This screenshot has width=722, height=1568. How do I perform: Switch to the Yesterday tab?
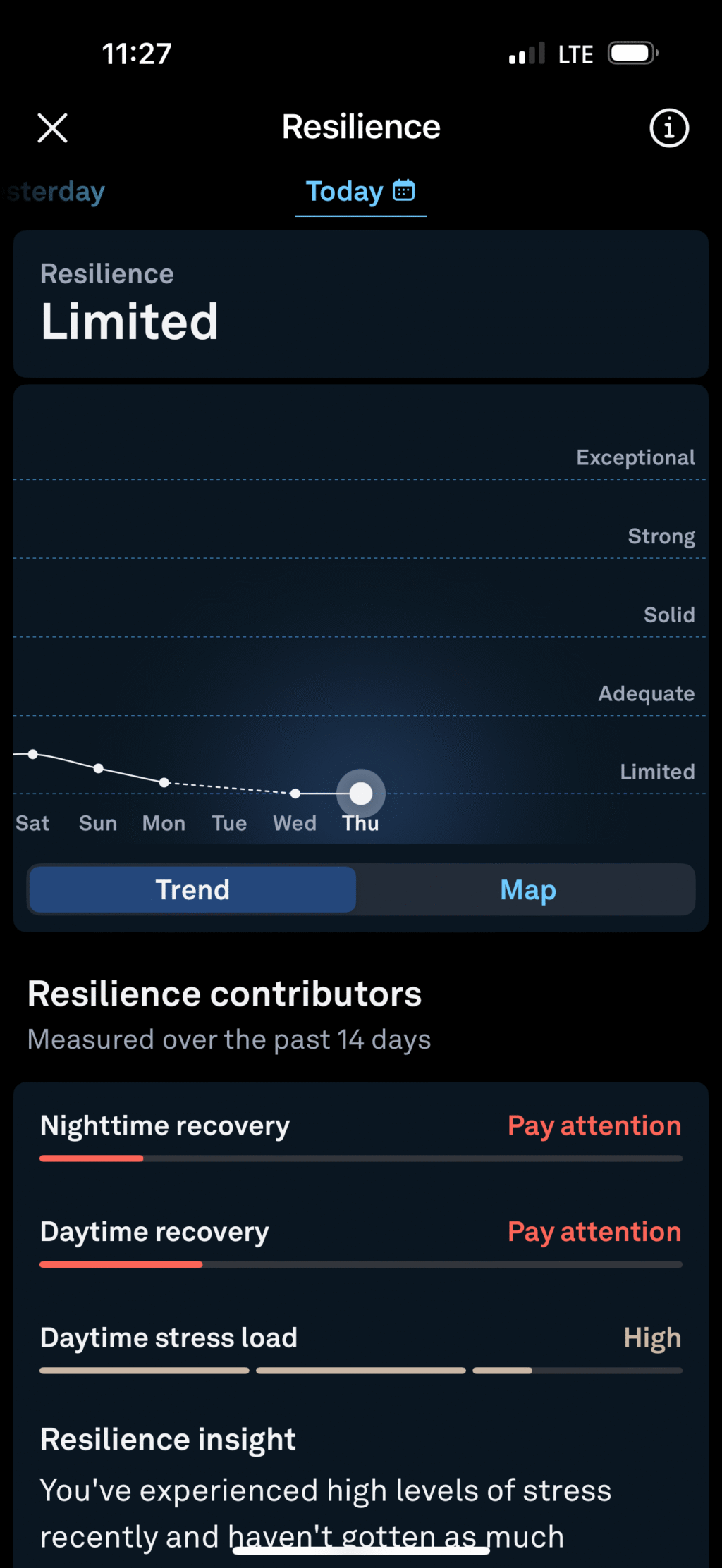pos(56,192)
